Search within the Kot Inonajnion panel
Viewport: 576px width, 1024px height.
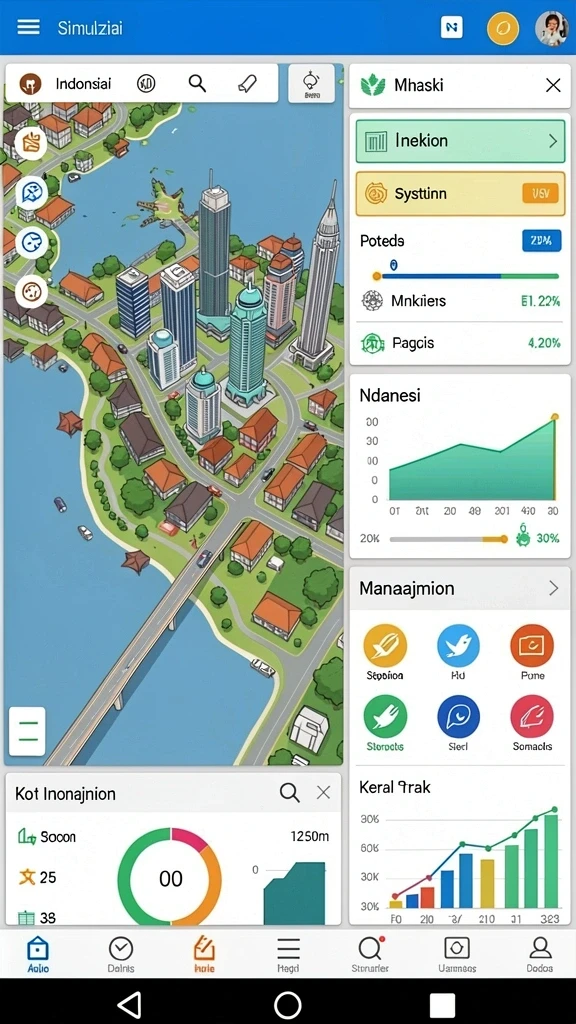[x=289, y=793]
